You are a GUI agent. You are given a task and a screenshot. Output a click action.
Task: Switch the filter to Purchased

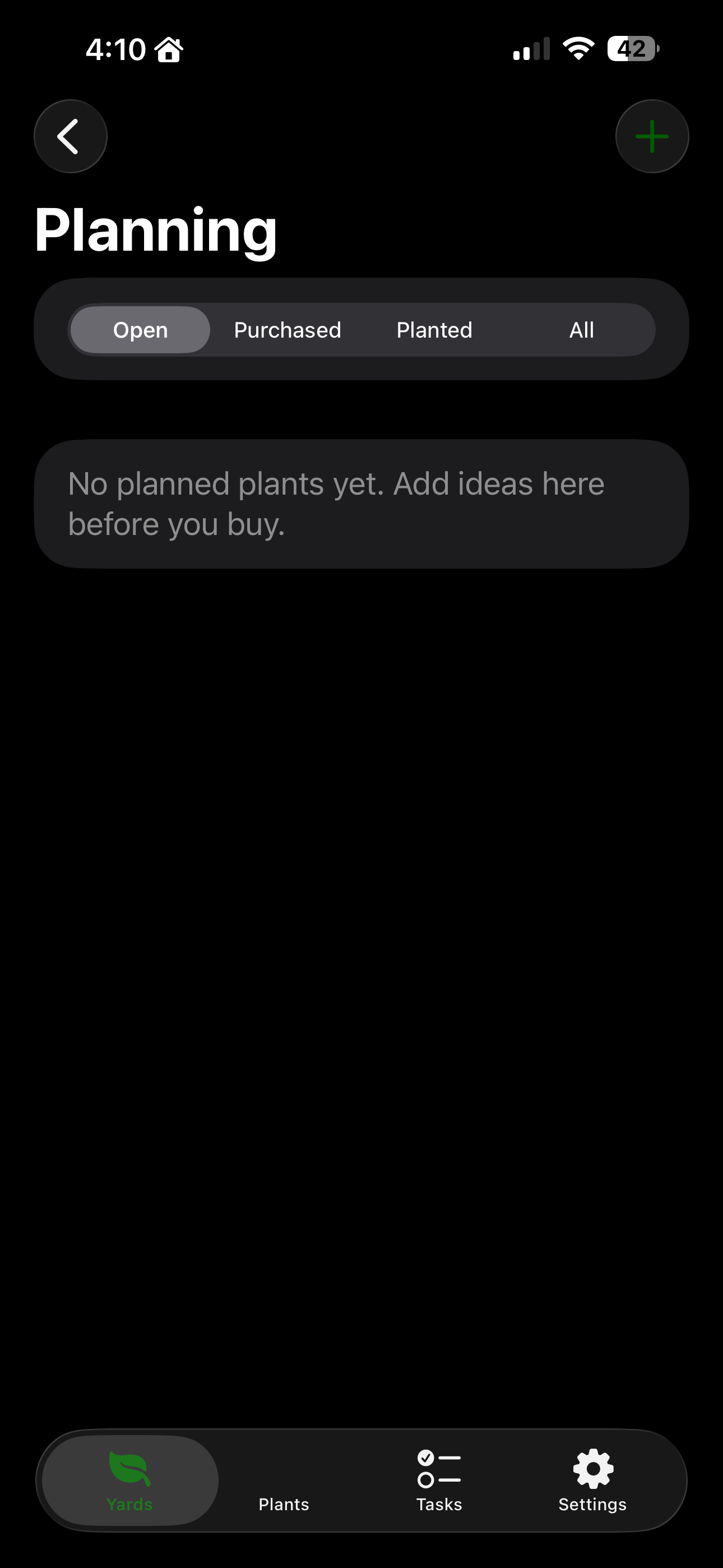coord(286,329)
